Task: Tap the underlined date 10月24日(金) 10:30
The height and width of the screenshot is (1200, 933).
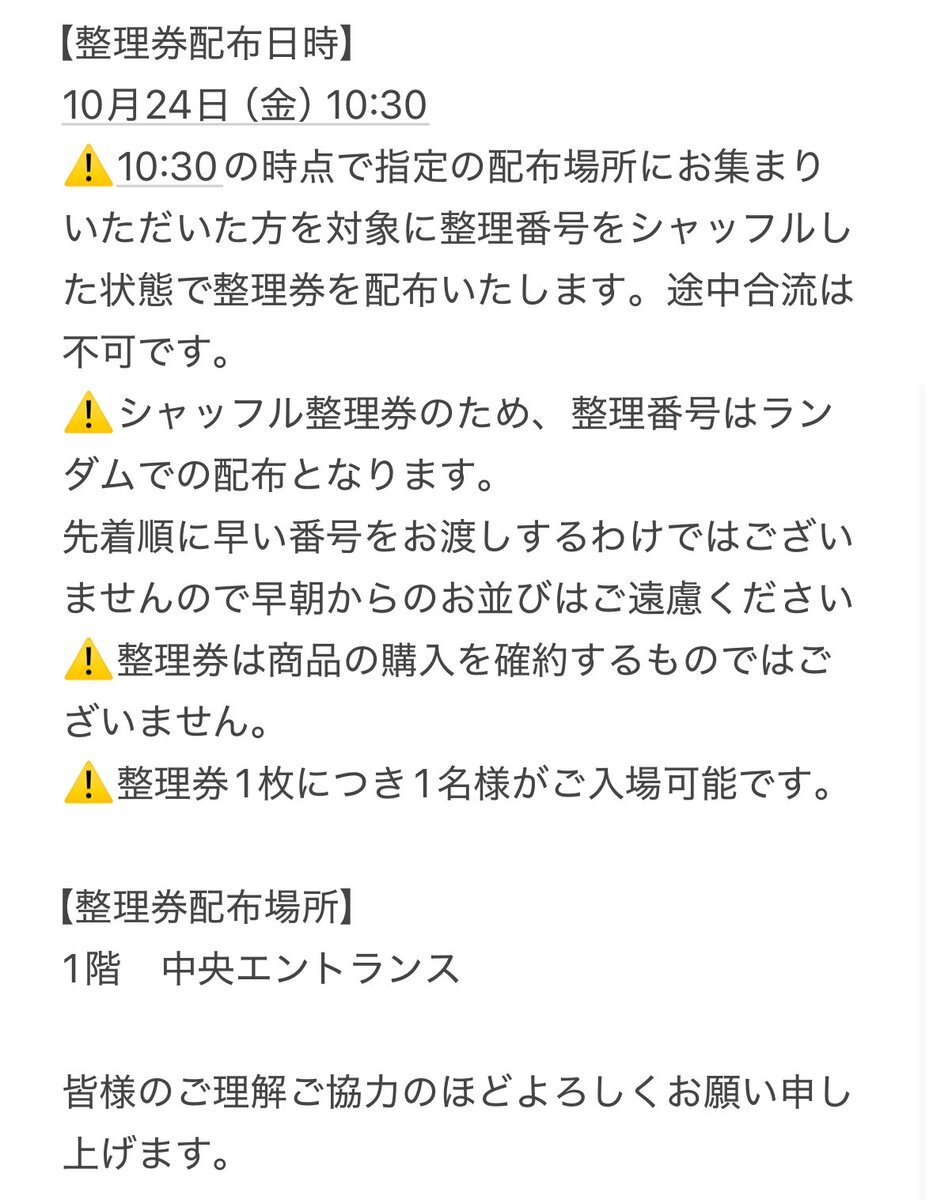Action: 245,104
